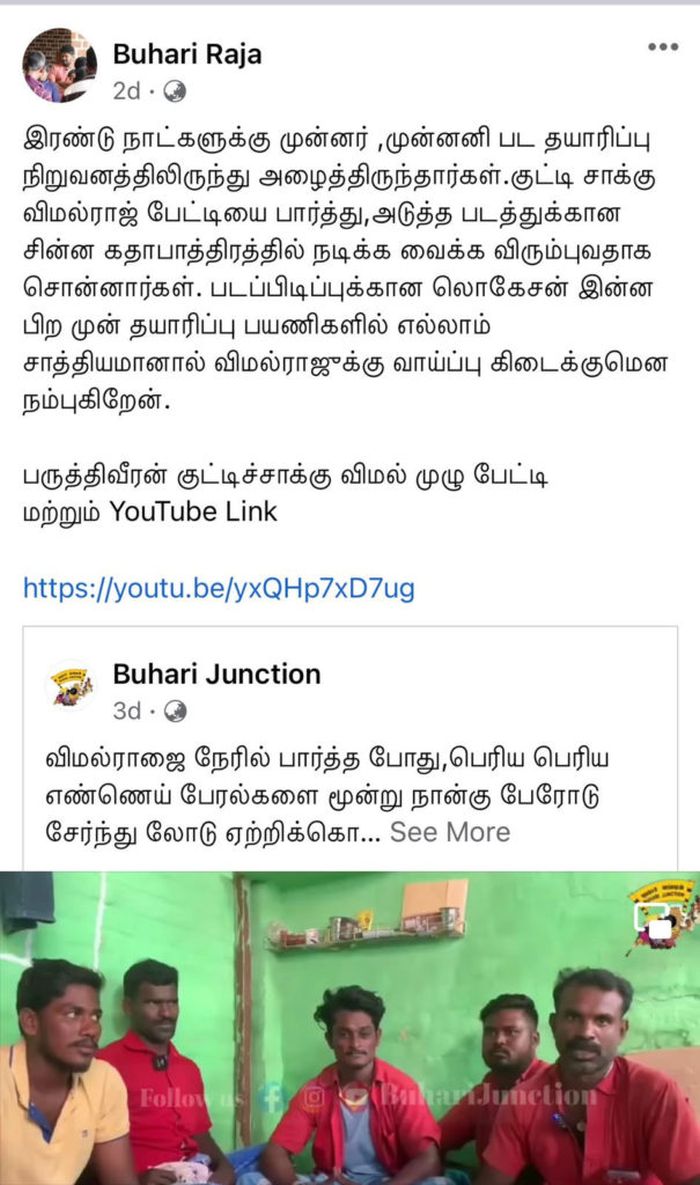
Task: Tap the Buhari Junction page logo
Action: [71, 687]
